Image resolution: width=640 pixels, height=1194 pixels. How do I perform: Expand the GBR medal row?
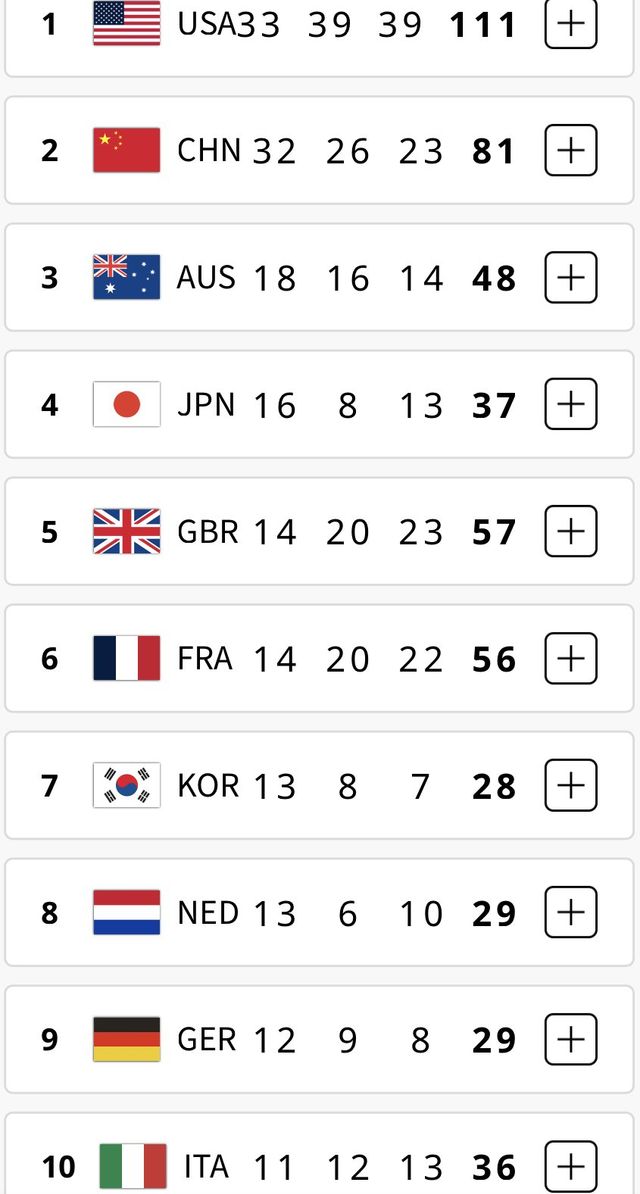tap(570, 532)
